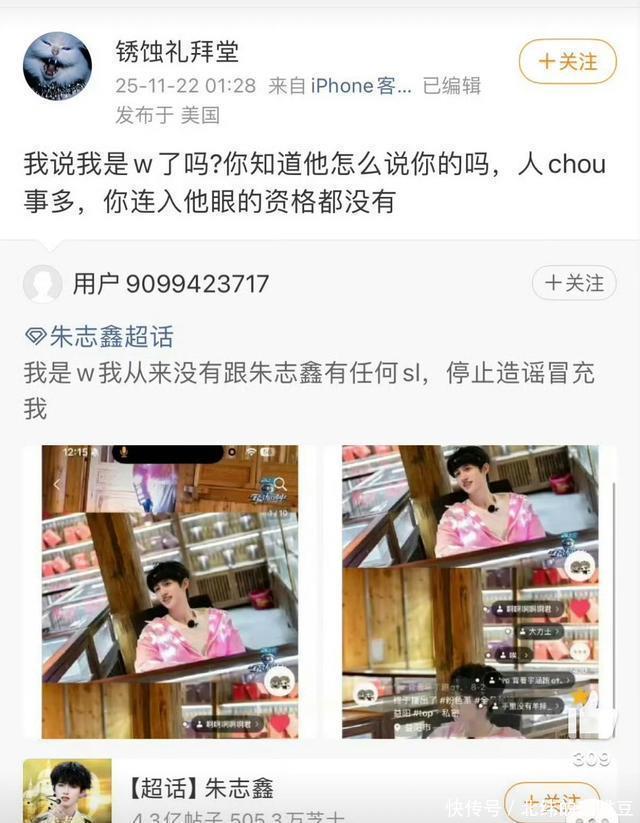
Task: Follow 用户 9099423717
Action: (573, 283)
